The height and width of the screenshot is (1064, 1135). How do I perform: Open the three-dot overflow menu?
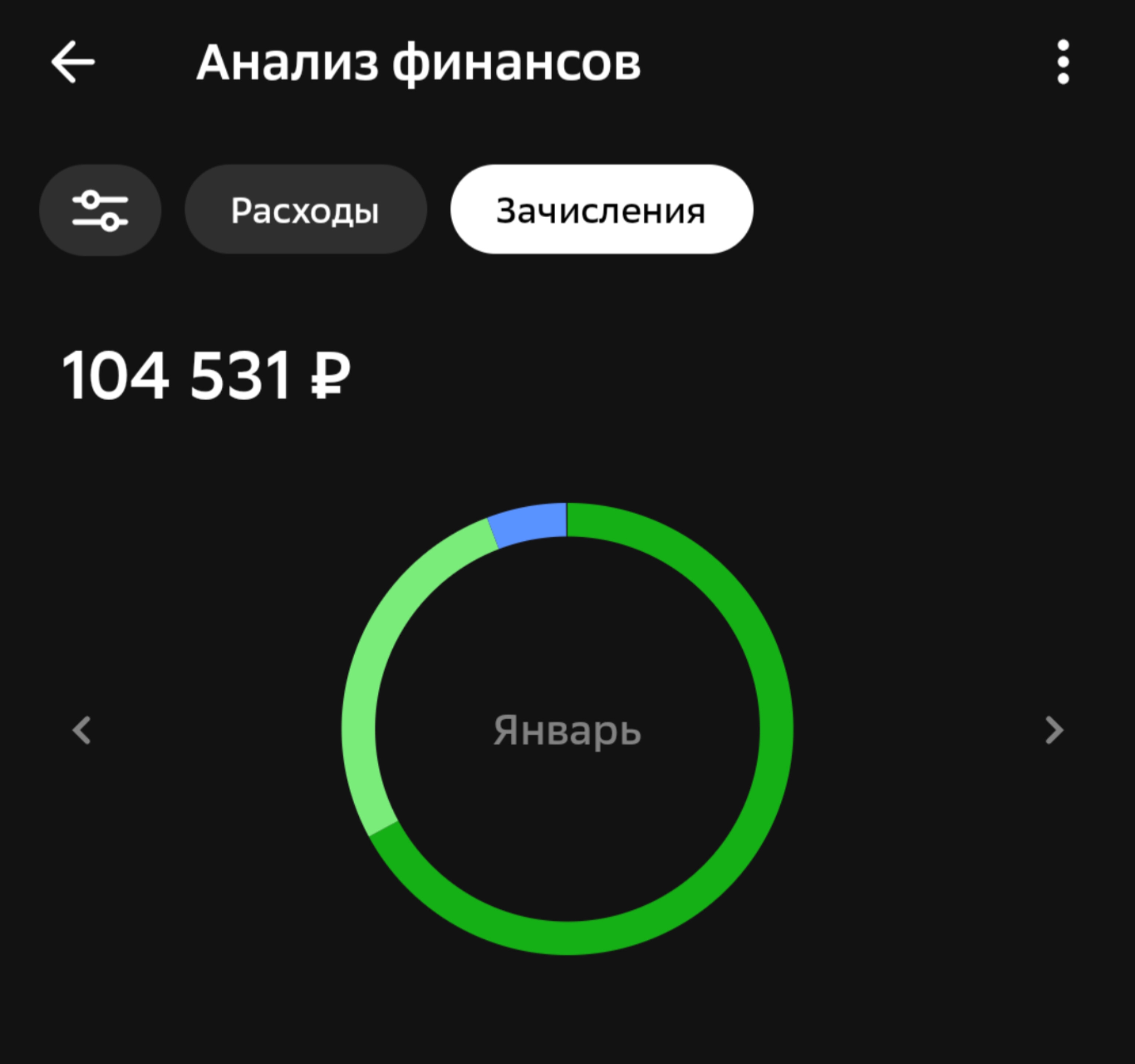click(x=1063, y=62)
